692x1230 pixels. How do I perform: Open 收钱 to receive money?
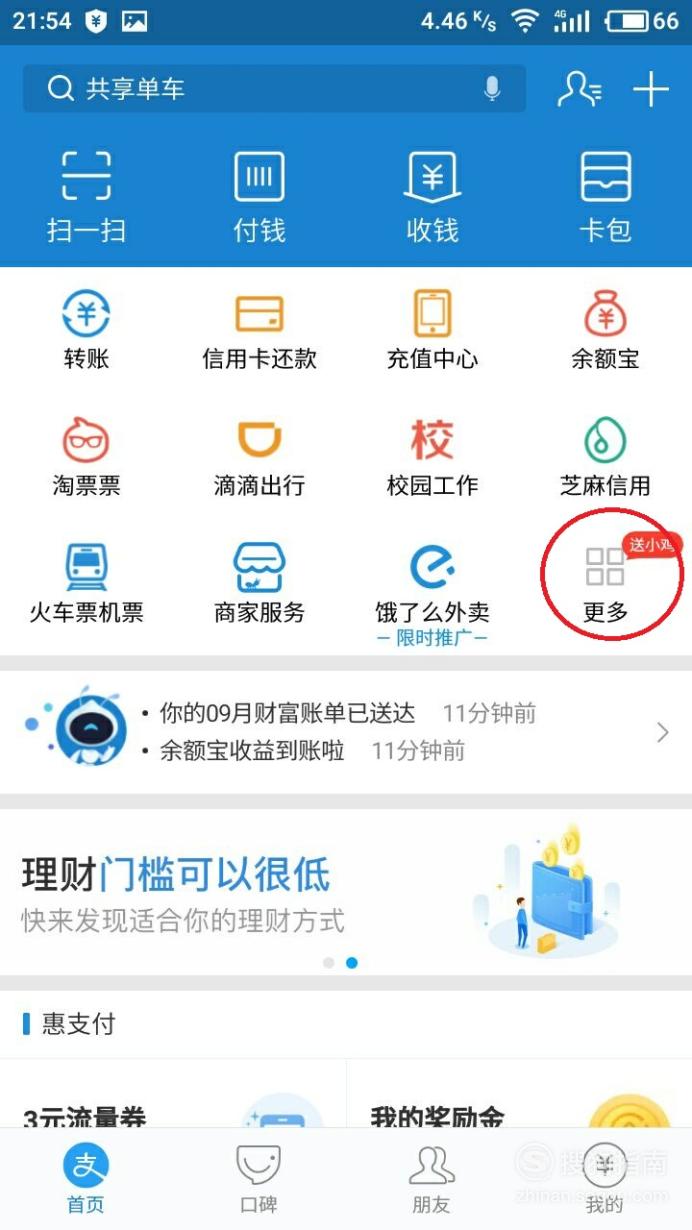(432, 197)
